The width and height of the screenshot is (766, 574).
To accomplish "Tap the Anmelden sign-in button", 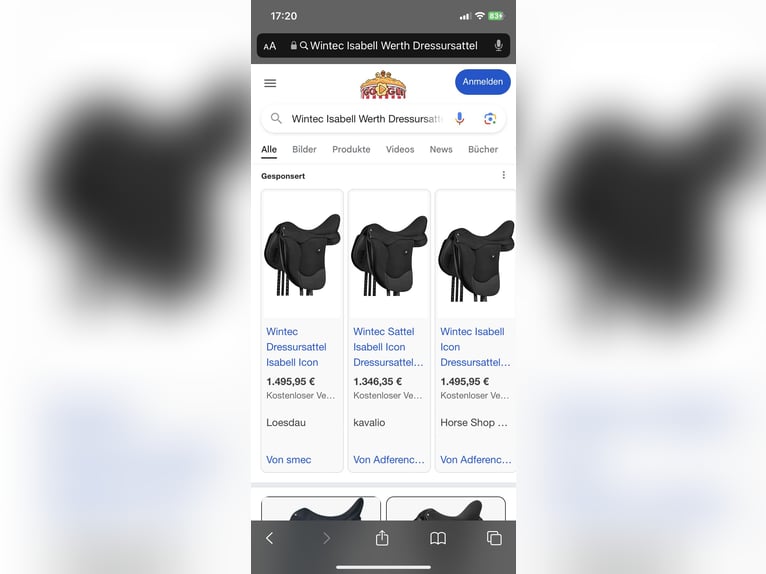I will 482,82.
